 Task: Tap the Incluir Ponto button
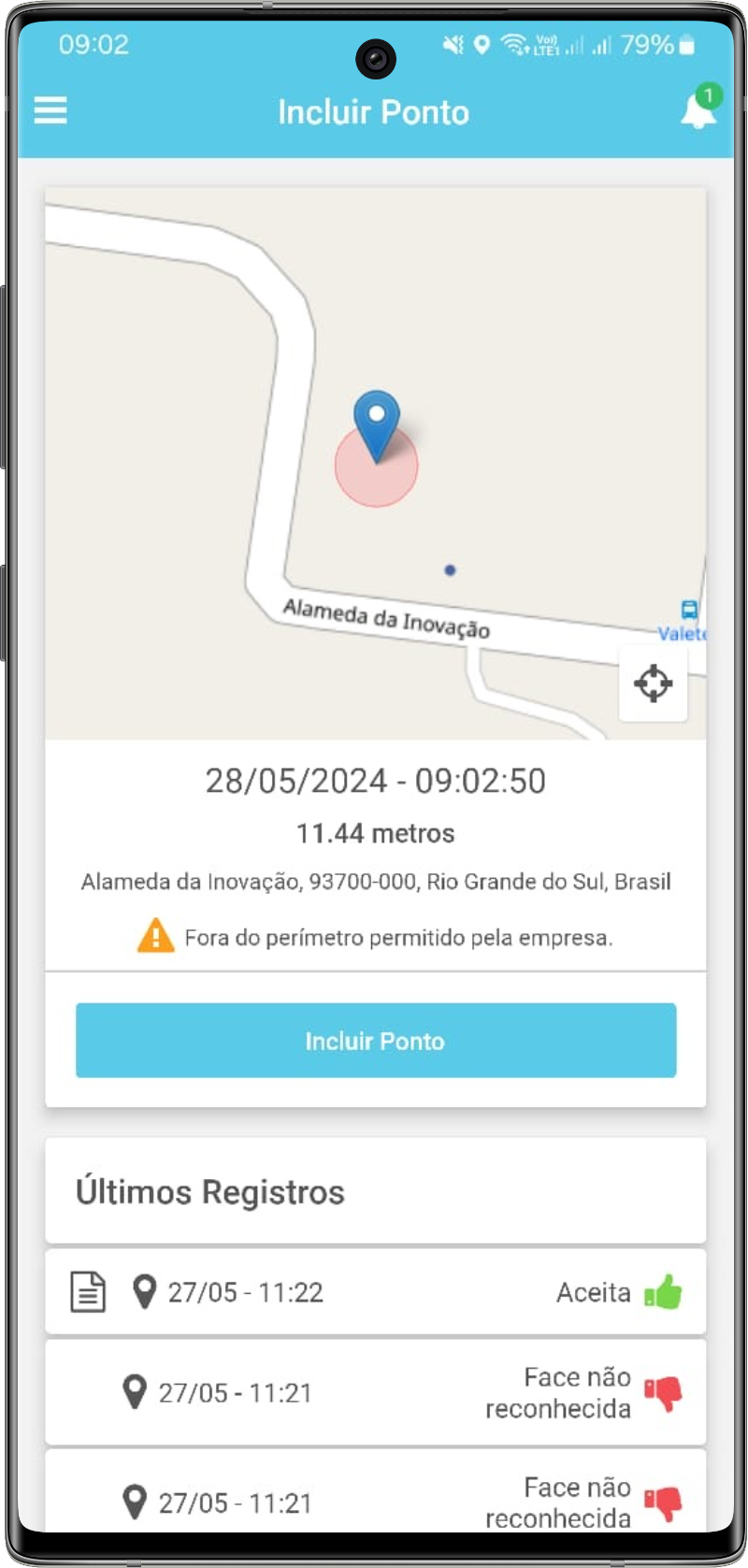(x=375, y=1041)
